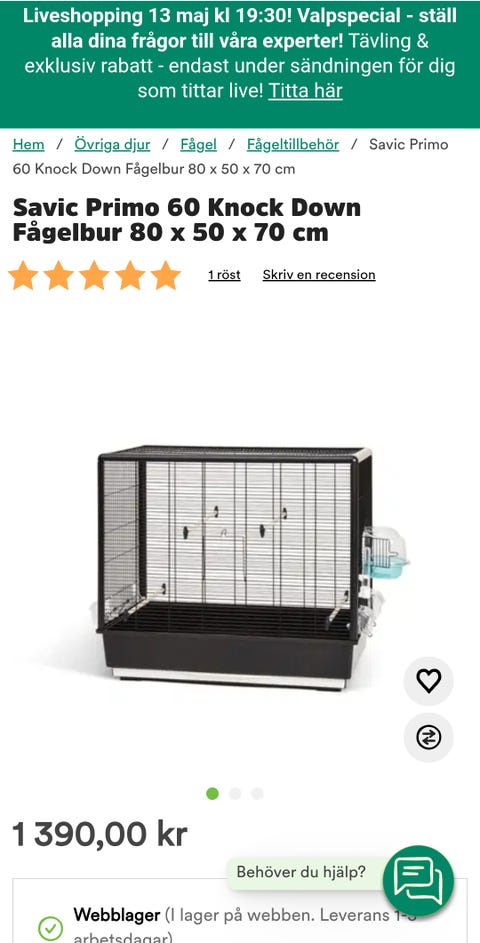Open the Fågeltillbehör breadcrumb
The height and width of the screenshot is (943, 480).
(293, 144)
